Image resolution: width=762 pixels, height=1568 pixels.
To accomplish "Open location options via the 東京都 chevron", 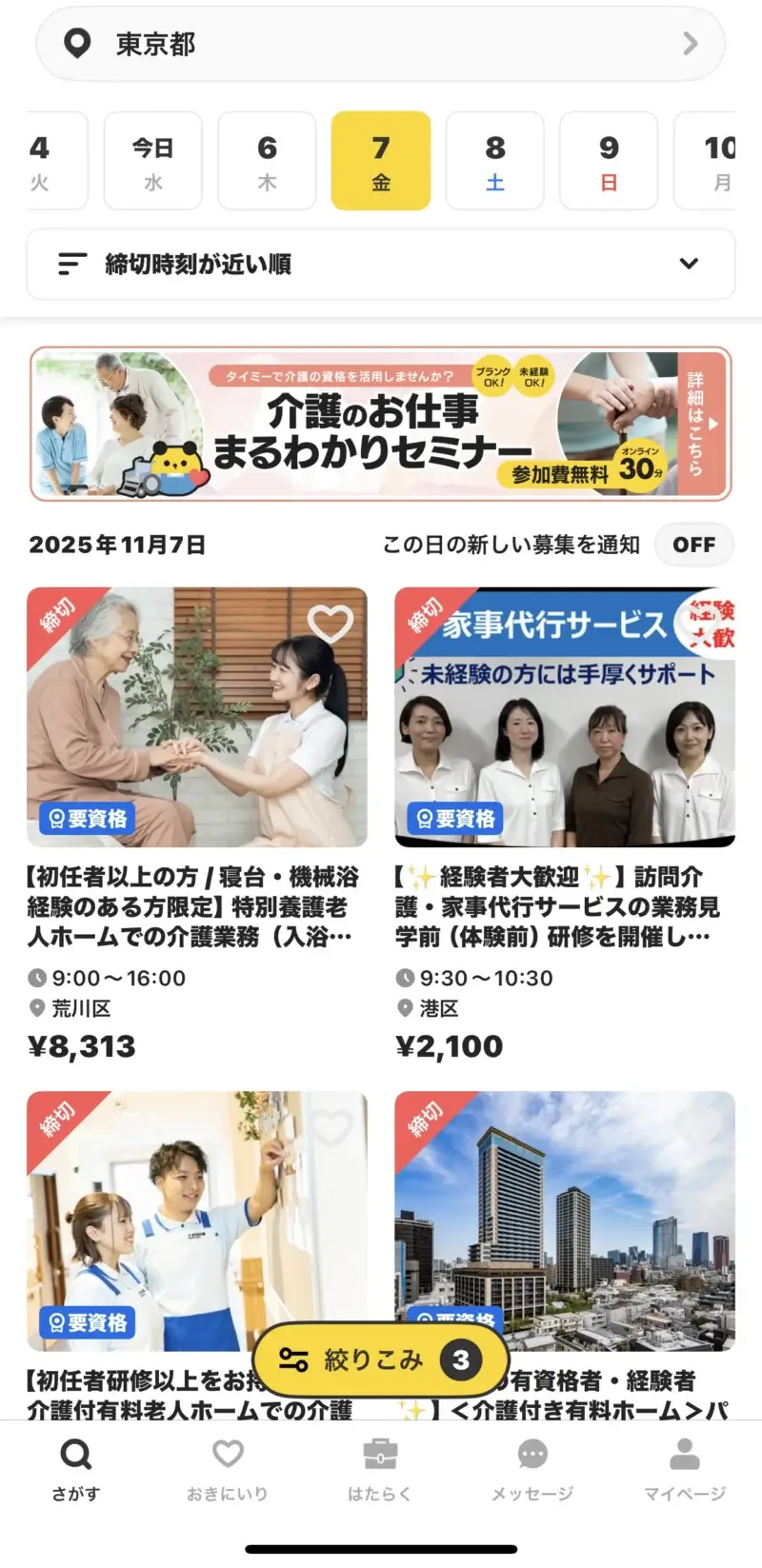I will pyautogui.click(x=691, y=42).
